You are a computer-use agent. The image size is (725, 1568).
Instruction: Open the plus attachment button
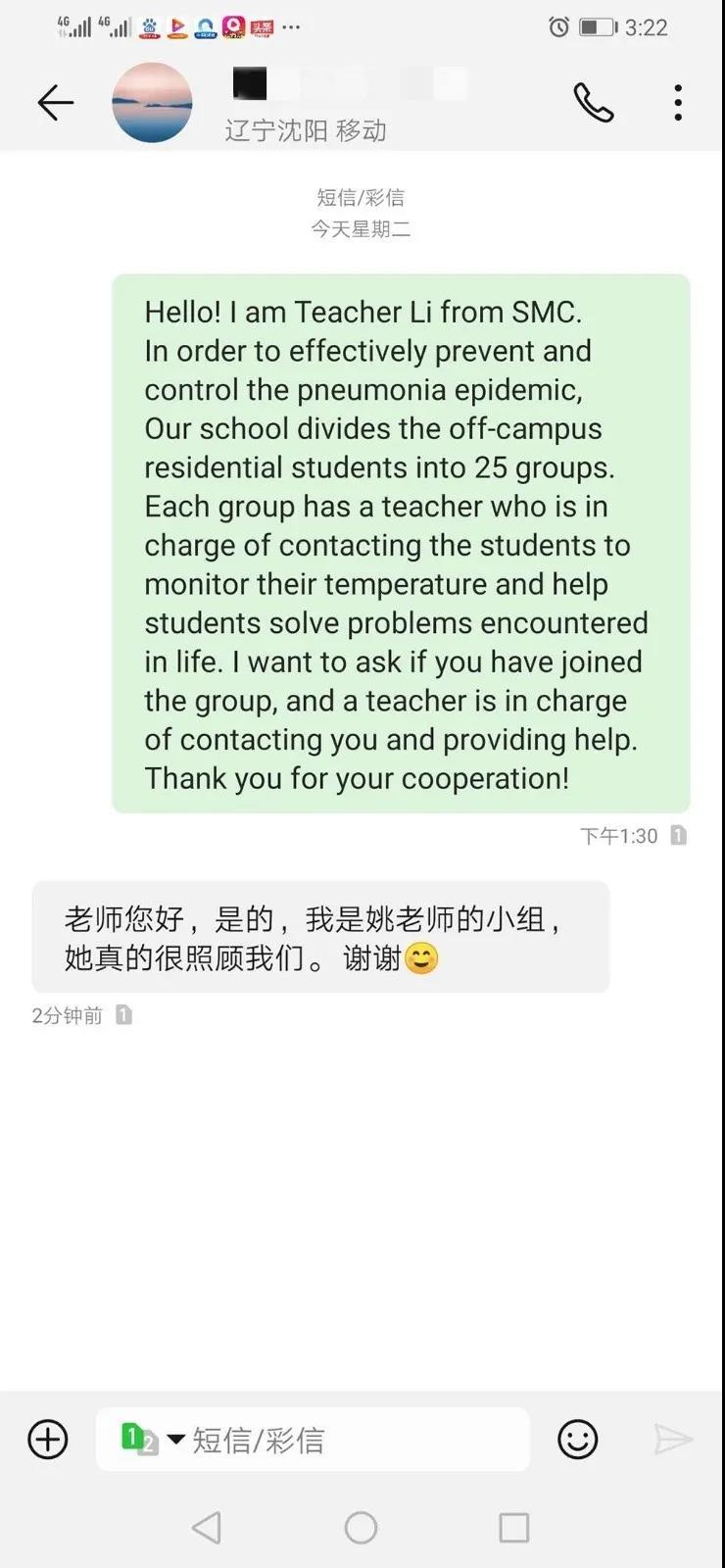click(x=48, y=1440)
